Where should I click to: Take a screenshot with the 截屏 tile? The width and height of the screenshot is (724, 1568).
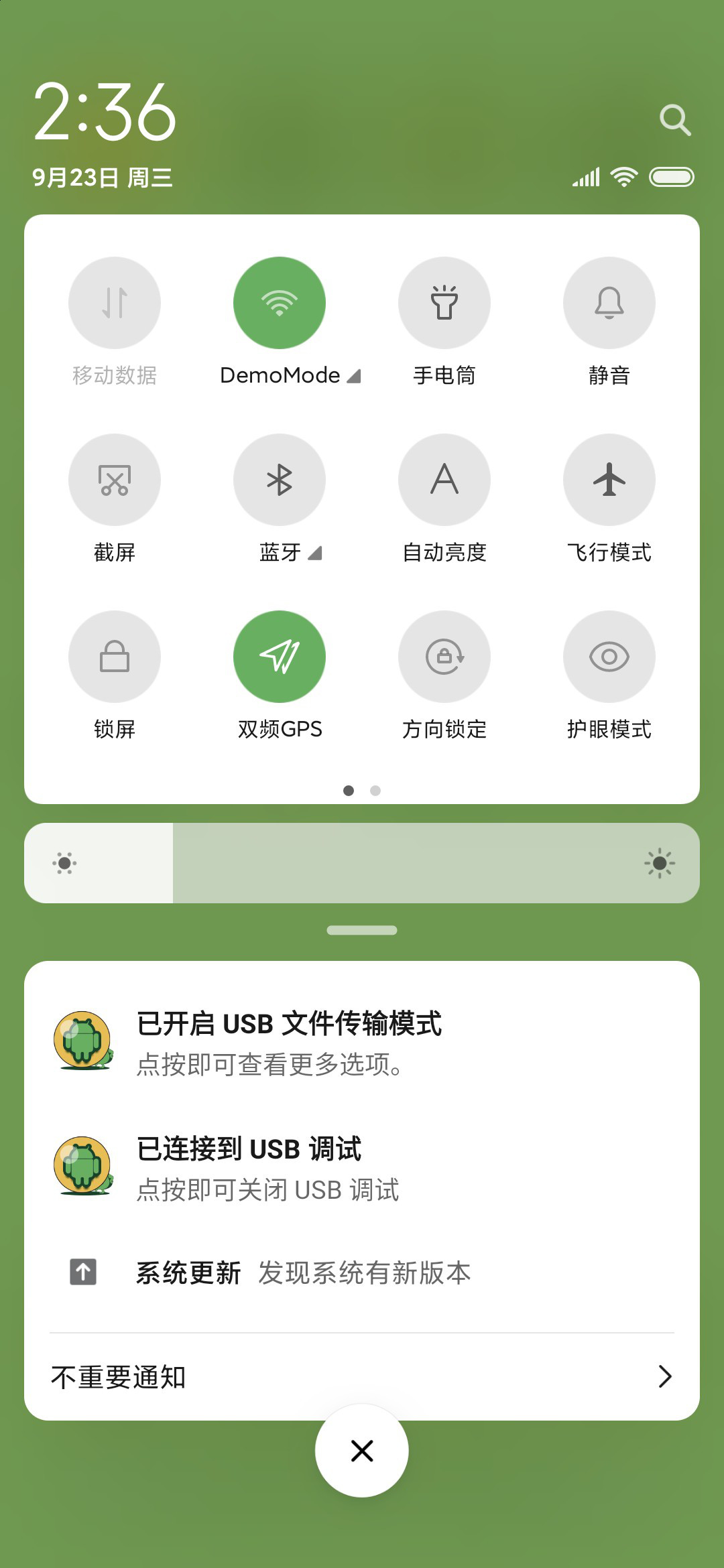point(115,480)
